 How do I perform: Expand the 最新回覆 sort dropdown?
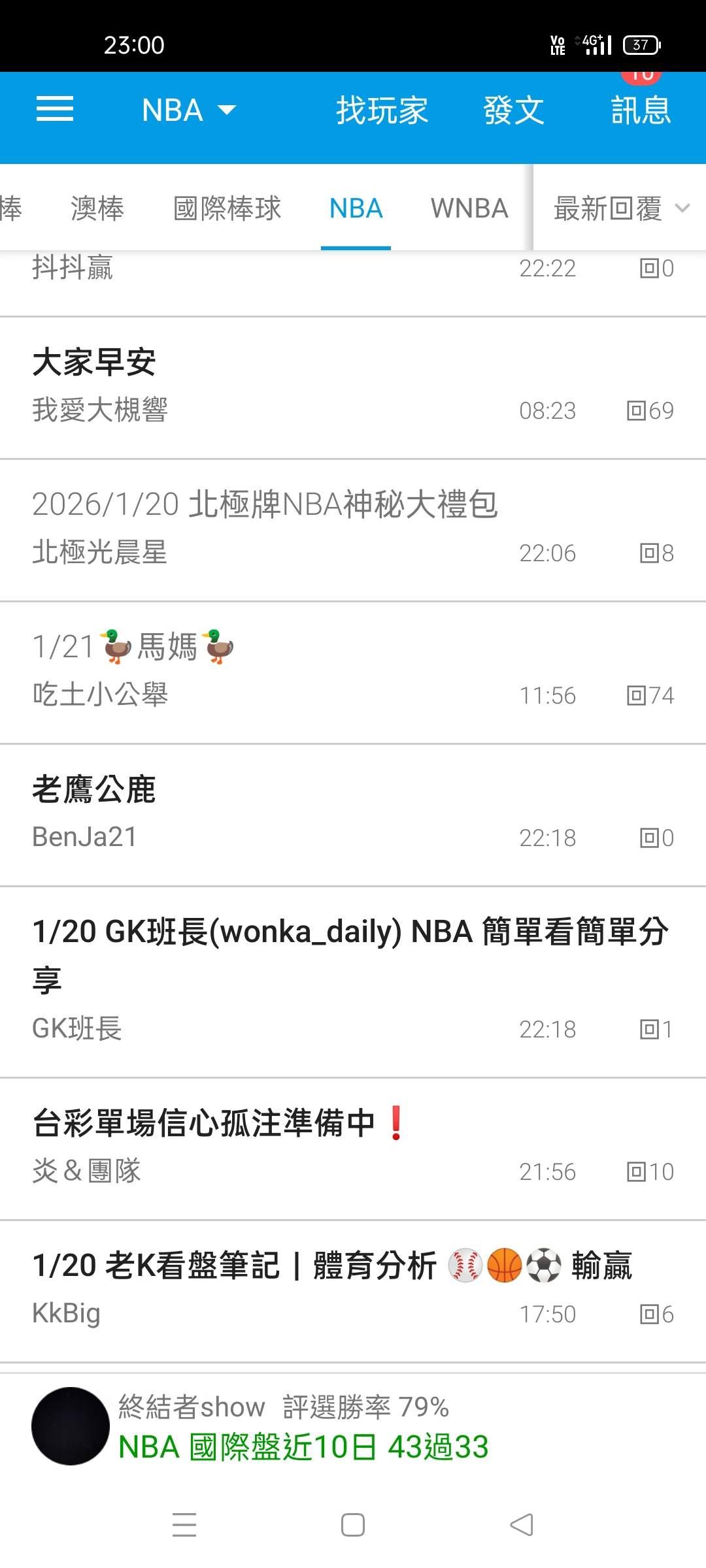(620, 208)
